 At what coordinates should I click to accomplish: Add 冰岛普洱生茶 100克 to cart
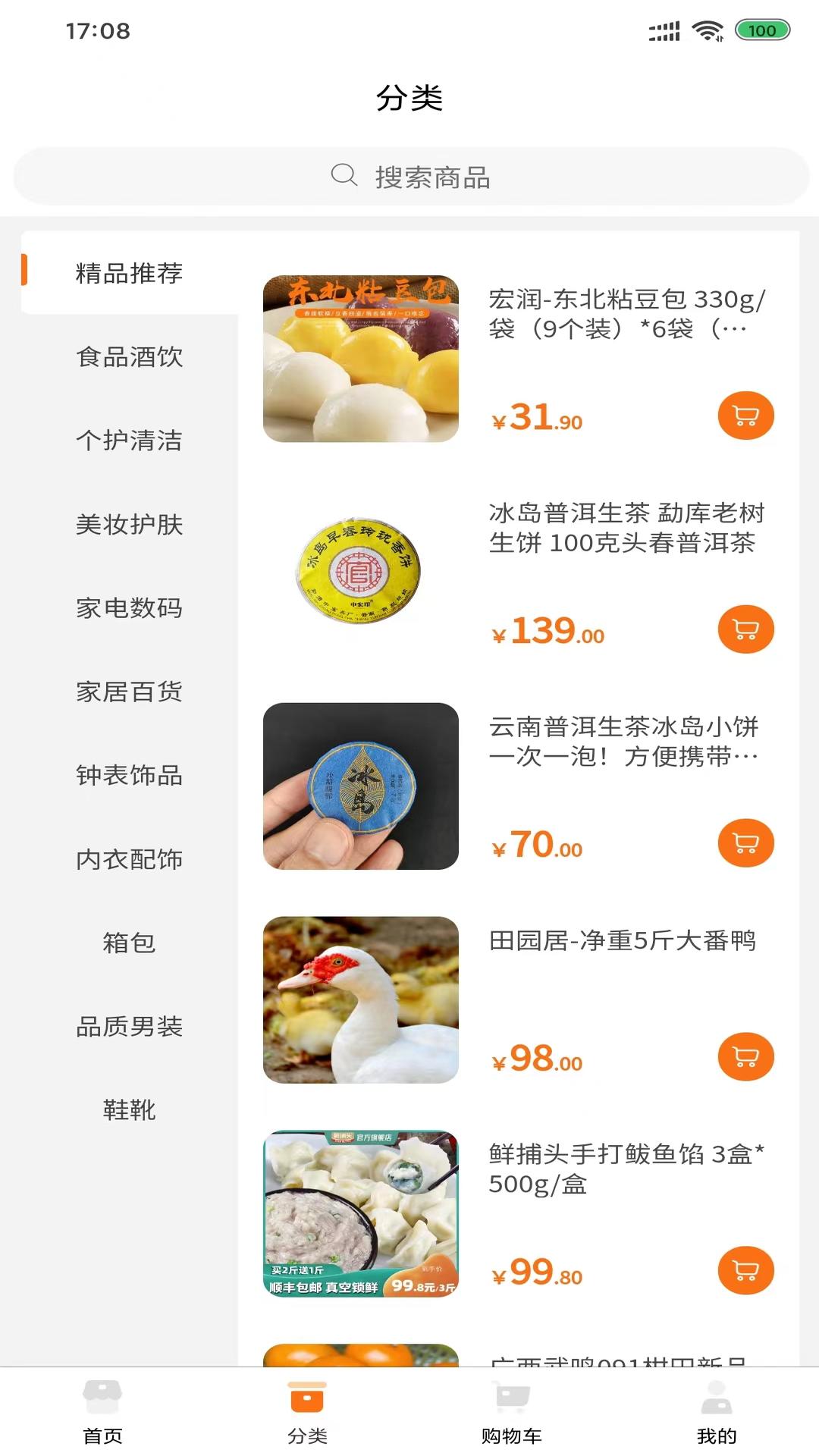(745, 629)
